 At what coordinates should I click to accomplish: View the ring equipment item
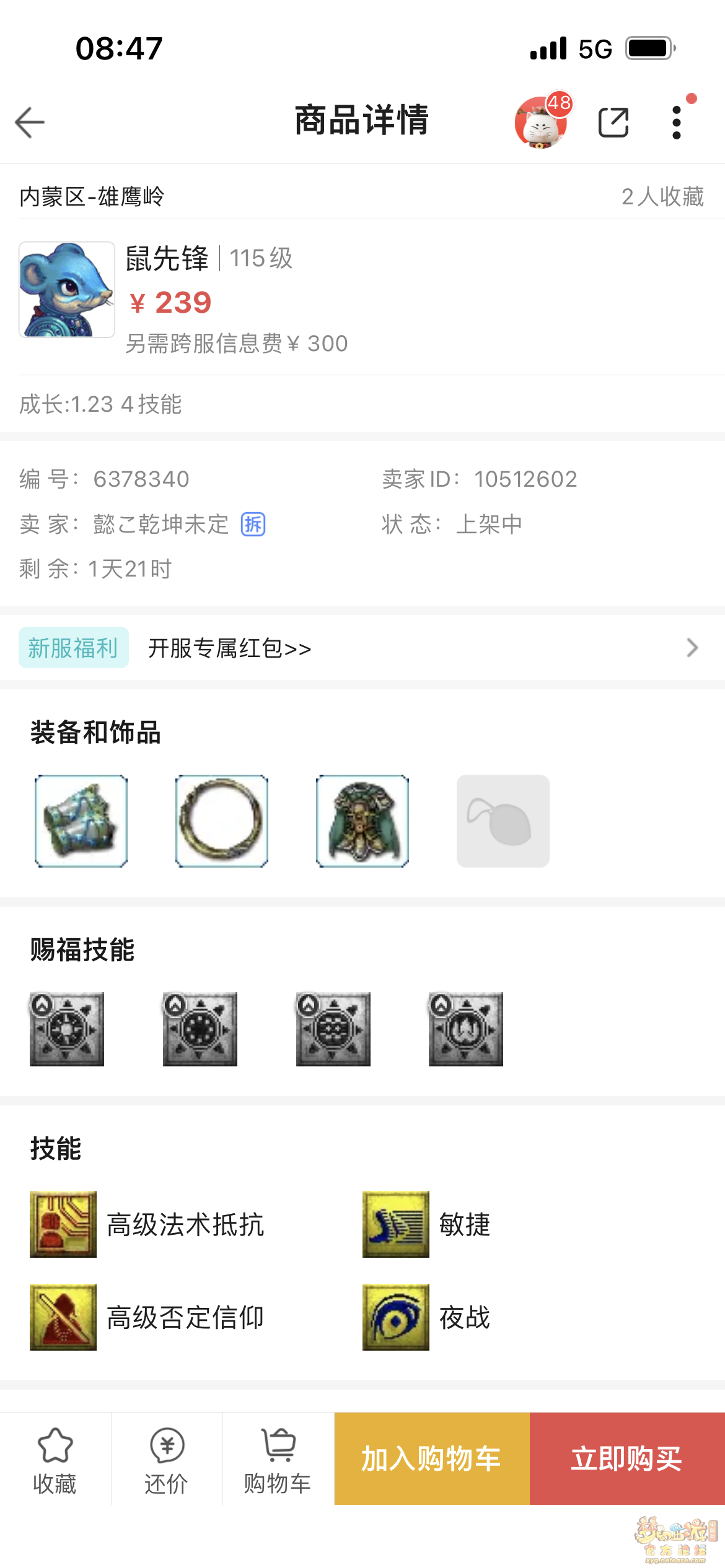(x=222, y=821)
